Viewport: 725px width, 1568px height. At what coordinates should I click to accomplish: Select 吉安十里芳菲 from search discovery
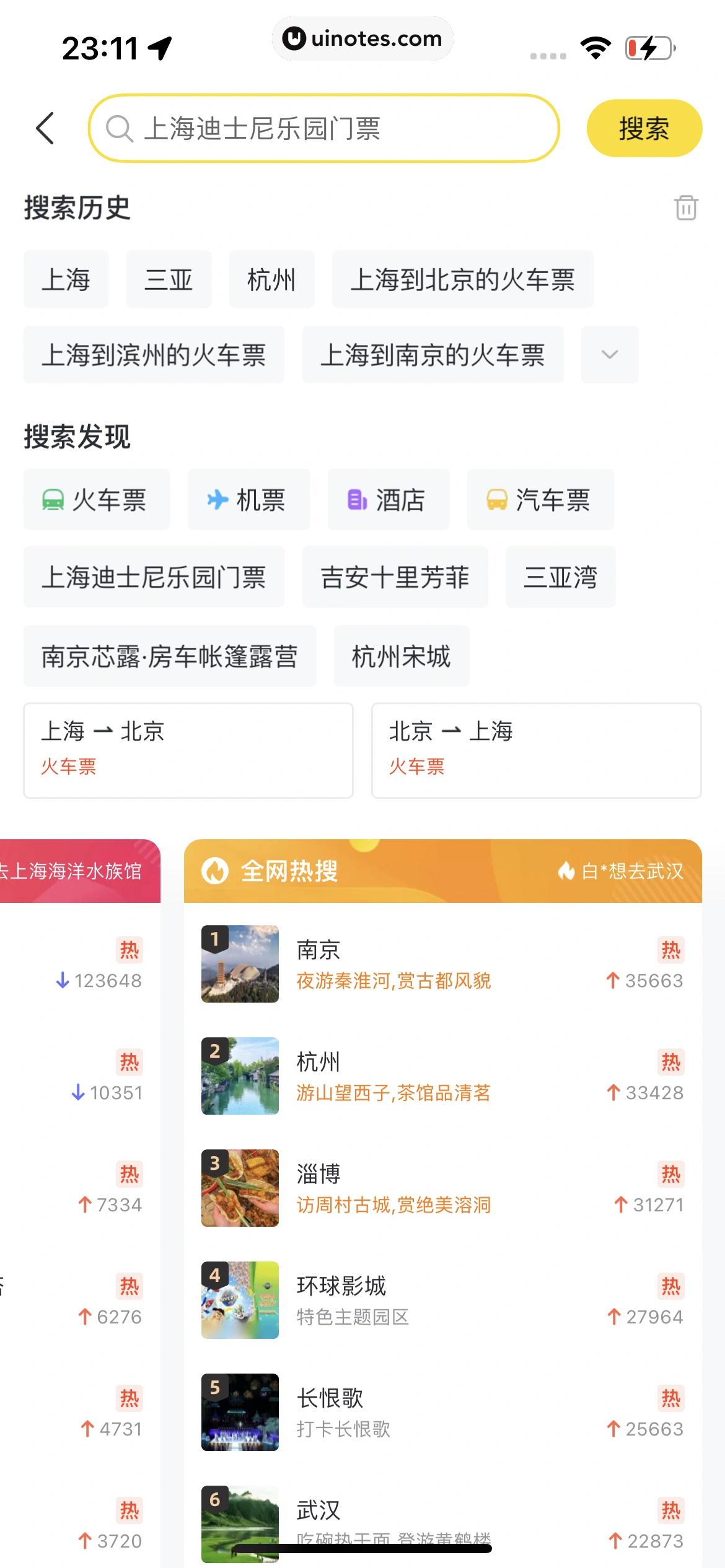tap(395, 577)
